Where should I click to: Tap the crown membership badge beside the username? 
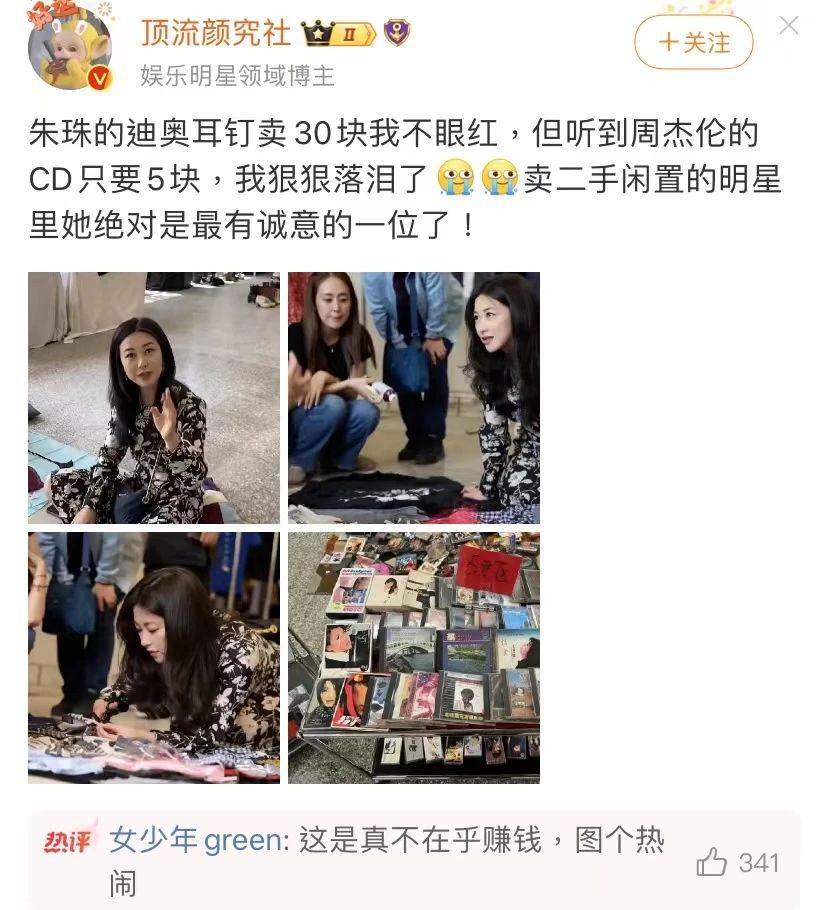coord(337,33)
